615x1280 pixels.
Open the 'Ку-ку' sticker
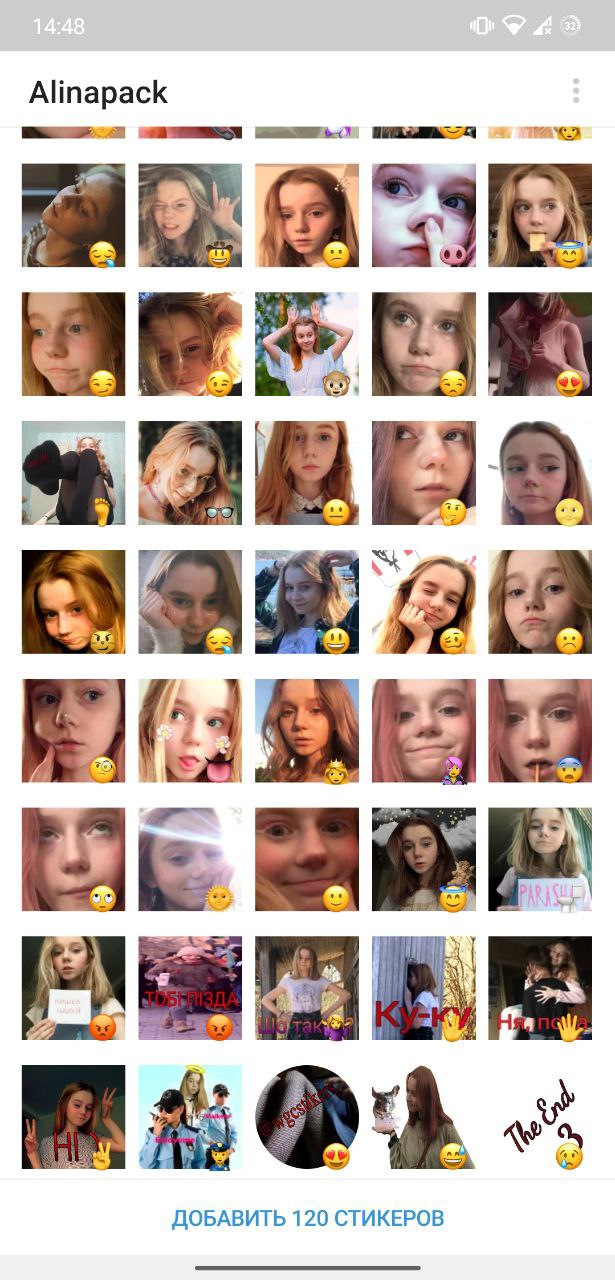424,988
